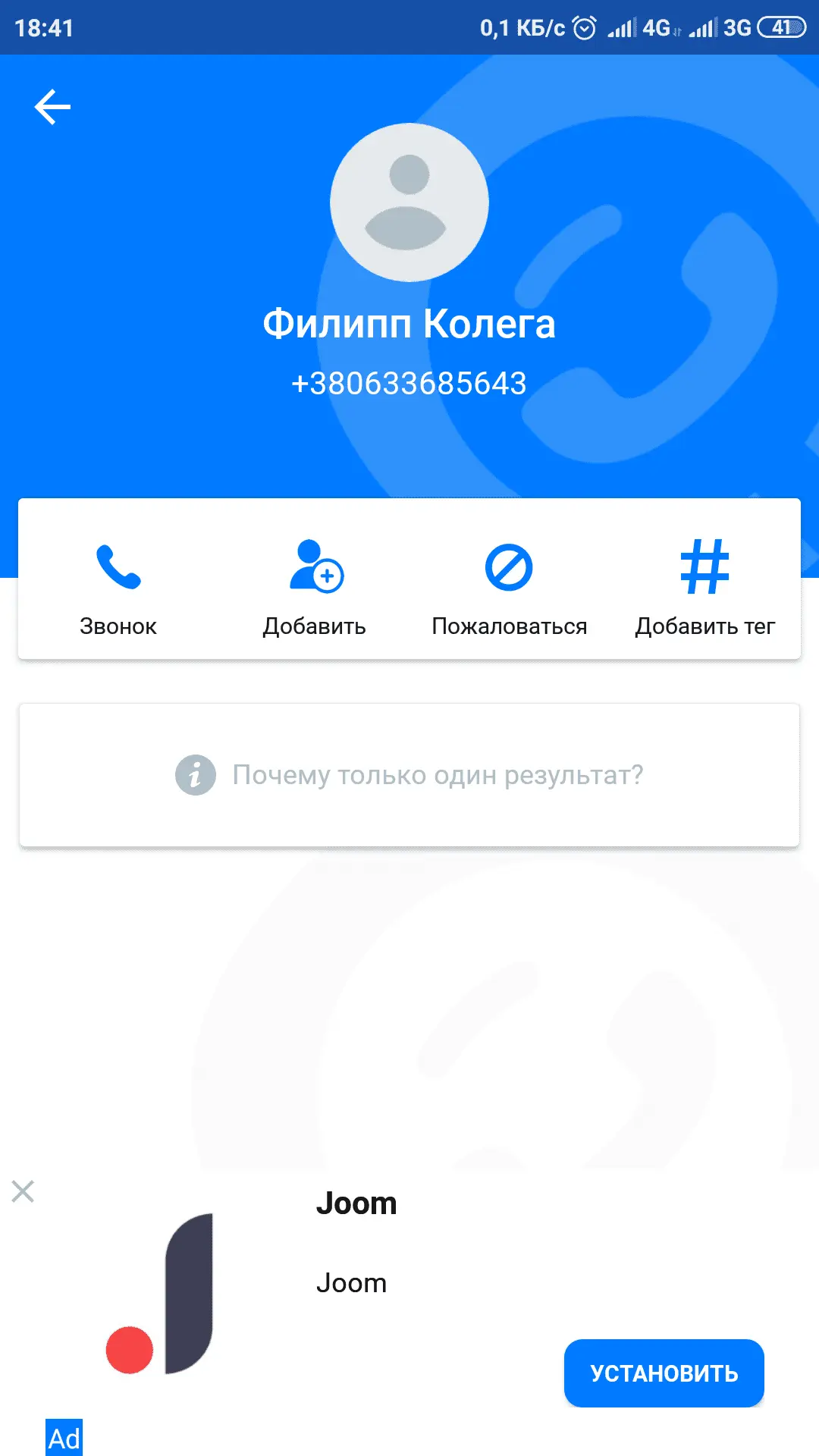Select Добавить тег hashtag button

(x=704, y=585)
